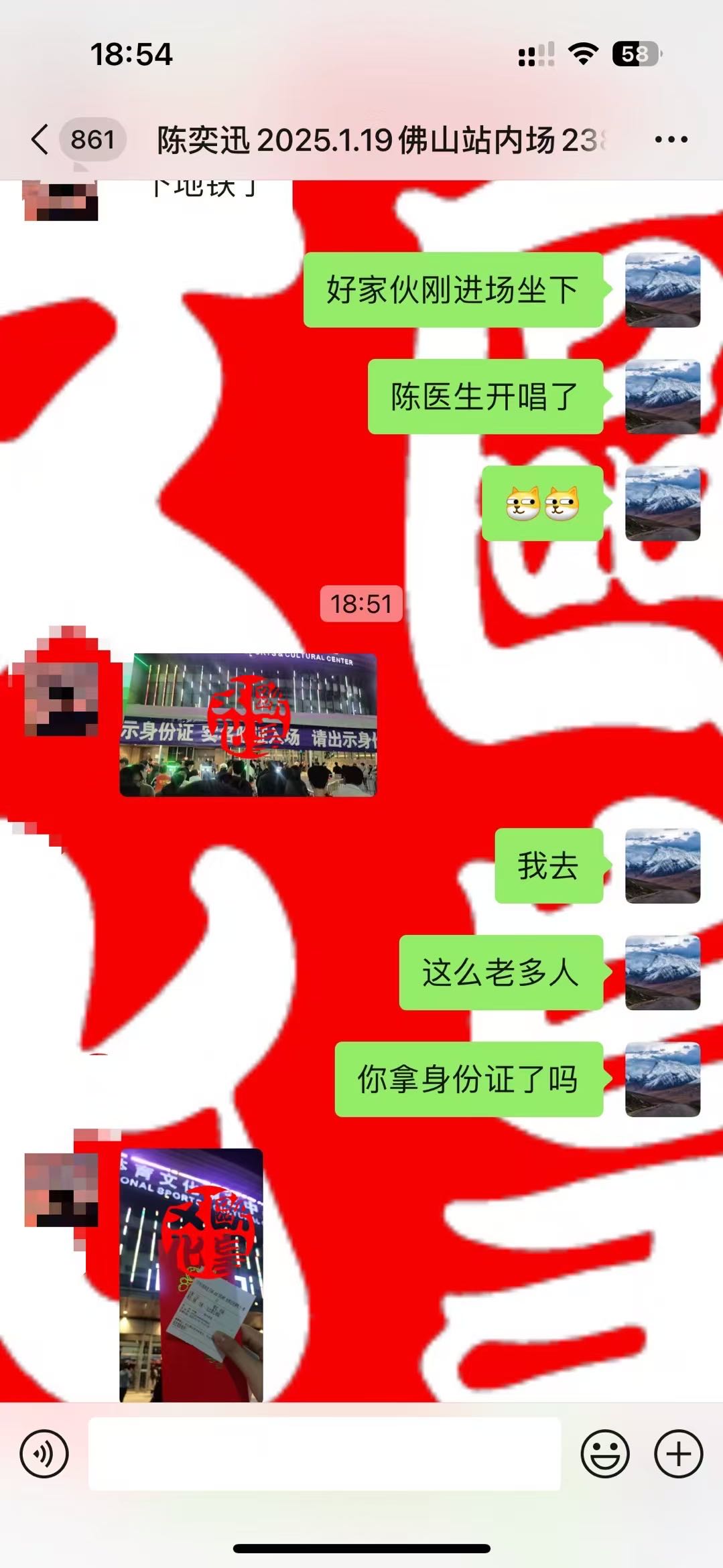Go back to the chat list
Image resolution: width=723 pixels, height=1568 pixels.
pyautogui.click(x=40, y=139)
